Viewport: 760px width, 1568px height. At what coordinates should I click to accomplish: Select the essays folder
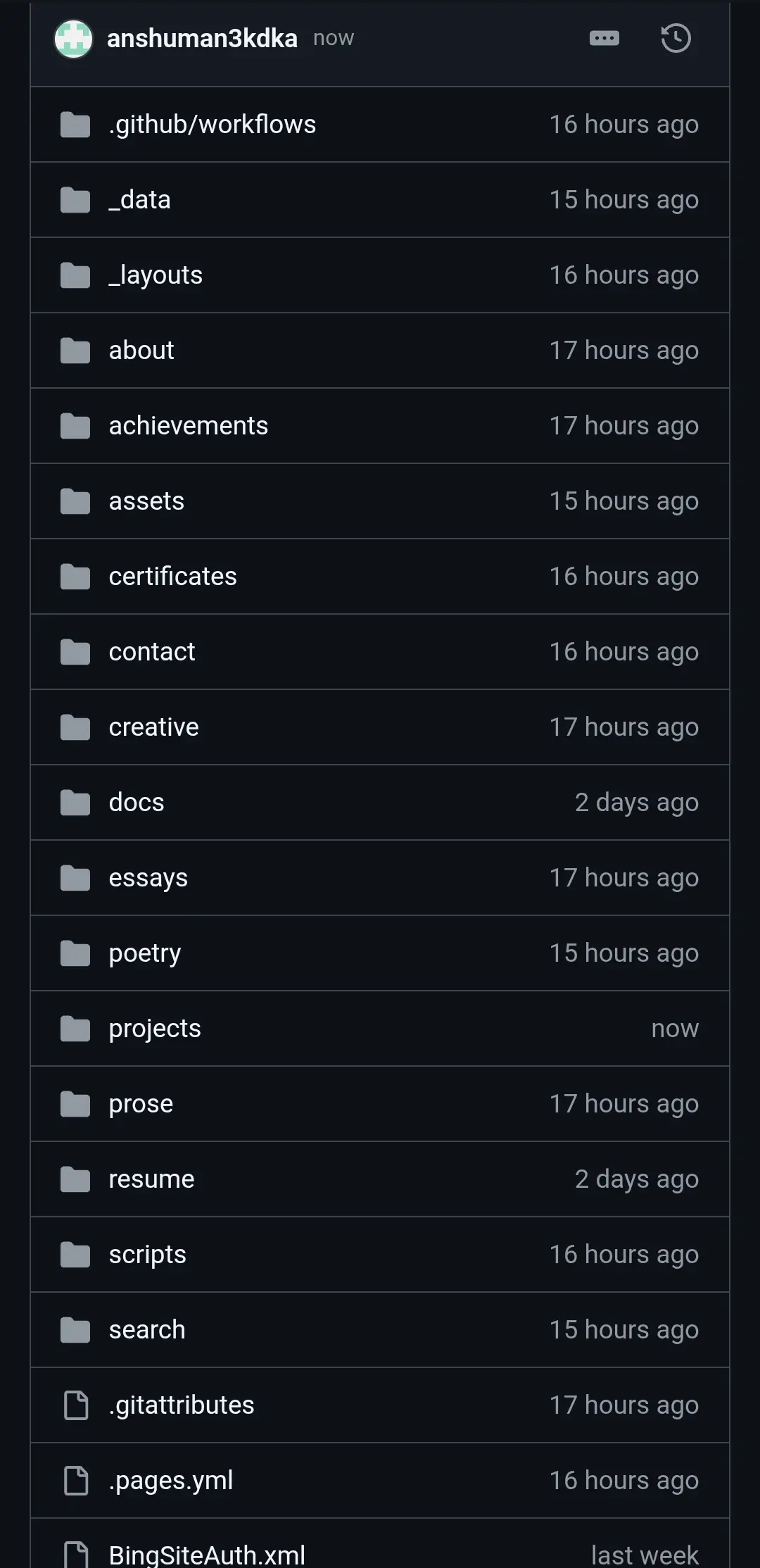point(148,878)
